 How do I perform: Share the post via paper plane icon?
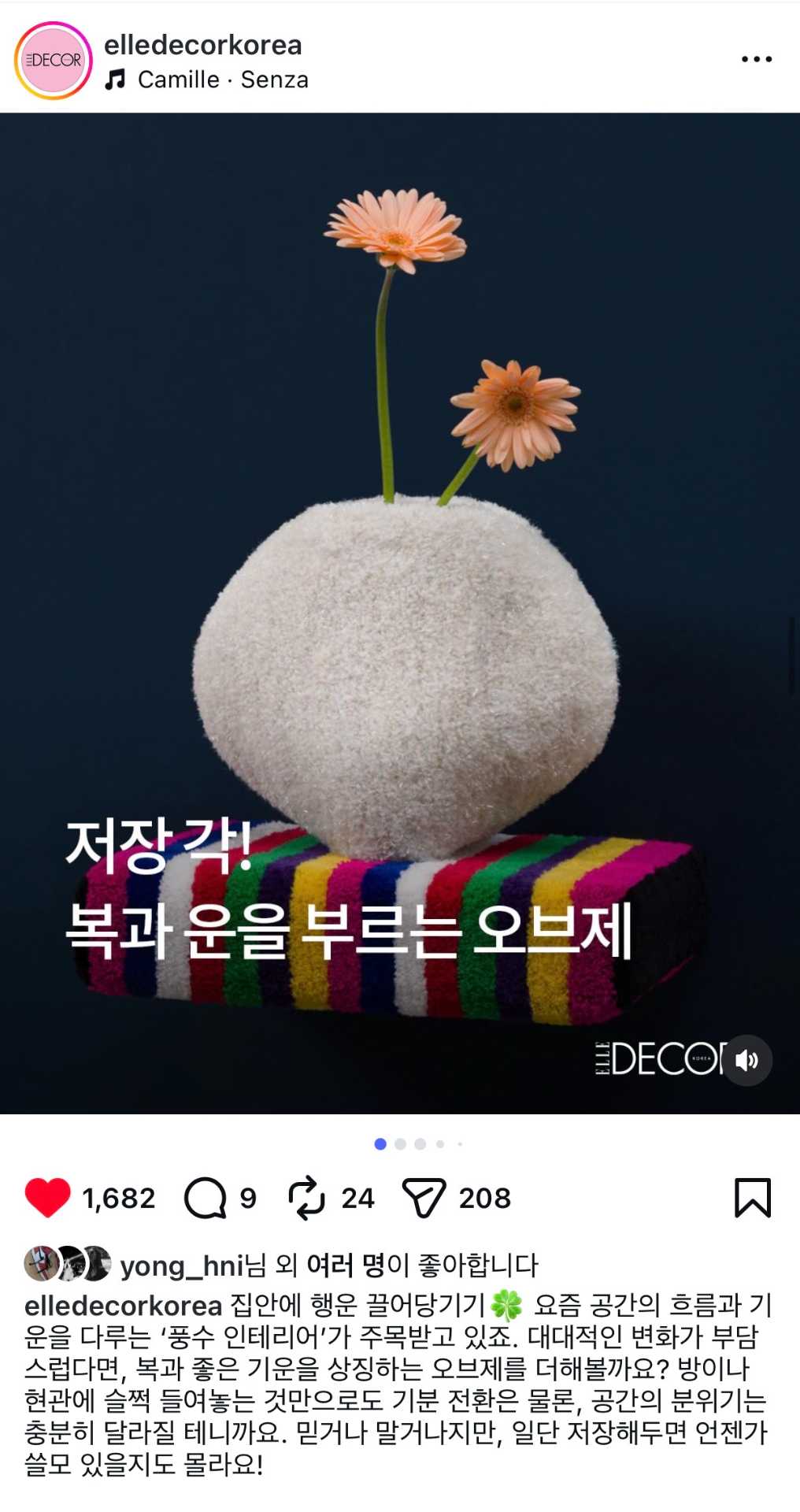(424, 1198)
